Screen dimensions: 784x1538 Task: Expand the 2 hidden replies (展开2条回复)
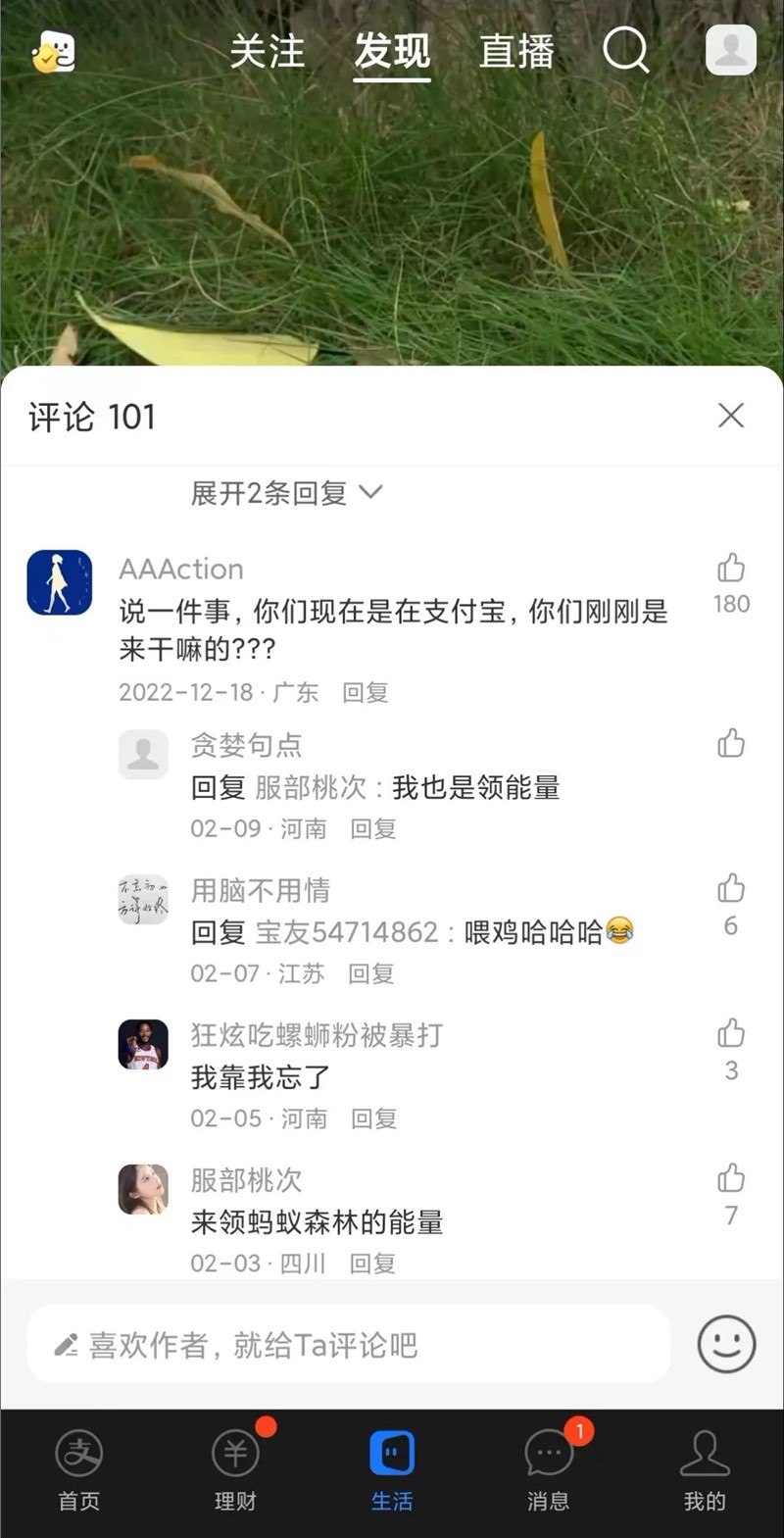(x=286, y=493)
